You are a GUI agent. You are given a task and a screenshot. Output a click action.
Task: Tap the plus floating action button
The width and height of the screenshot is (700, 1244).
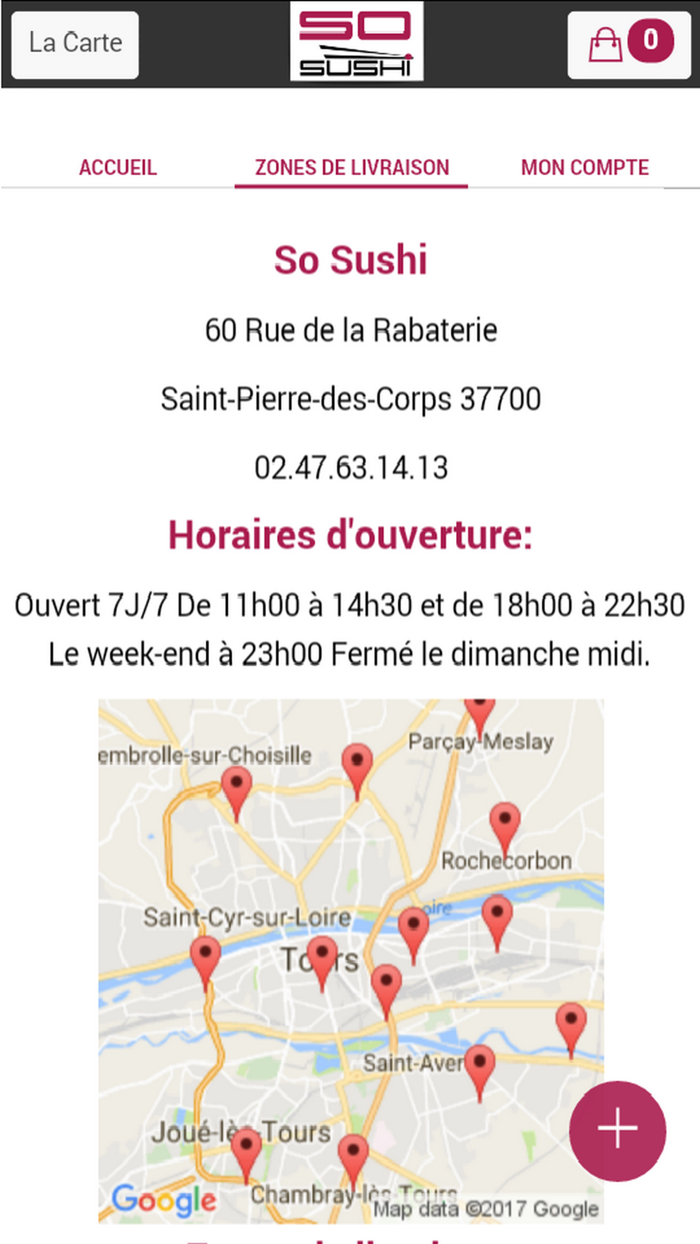click(x=617, y=1129)
